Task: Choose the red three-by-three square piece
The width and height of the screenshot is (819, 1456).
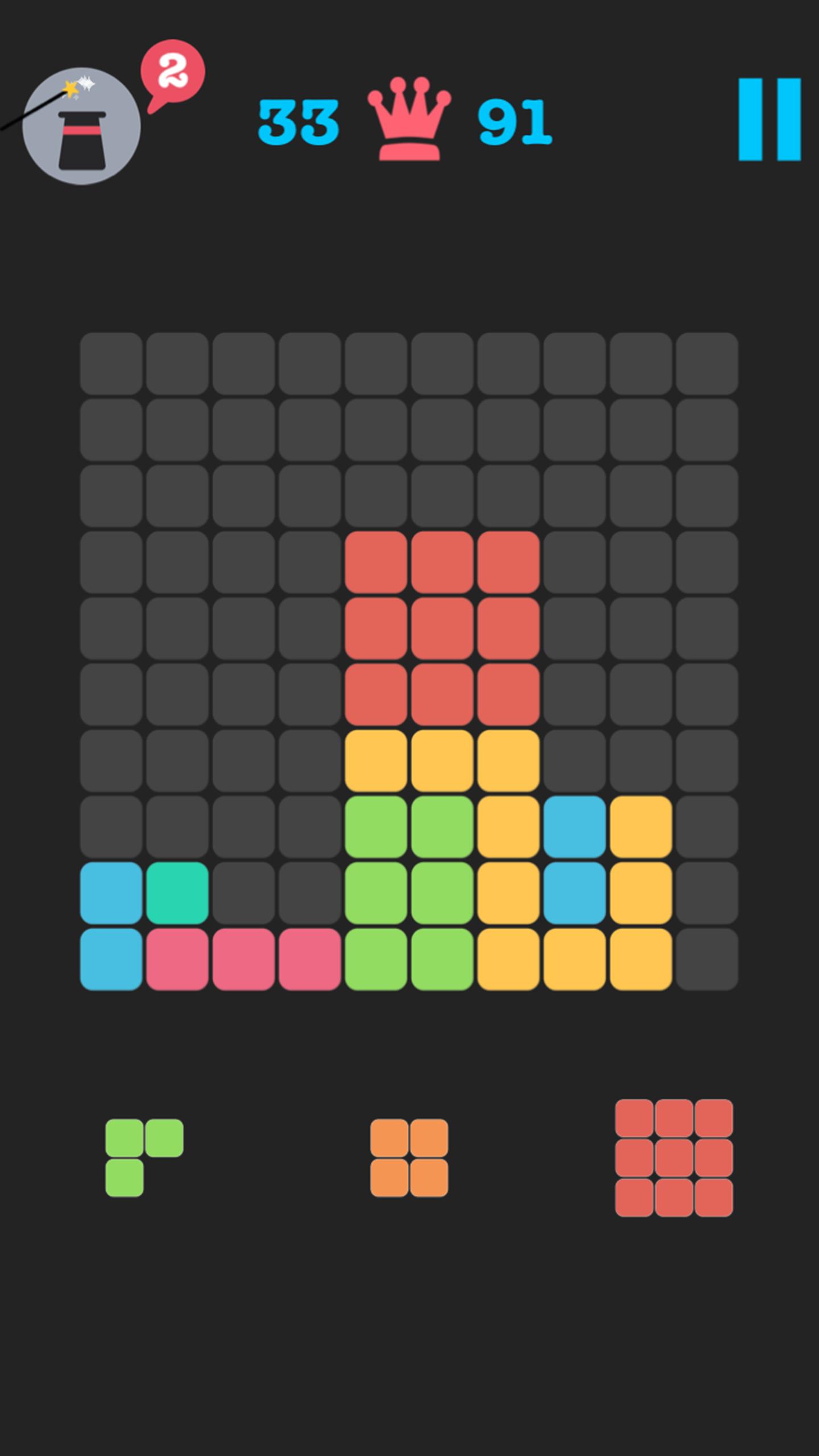Action: [x=673, y=1157]
